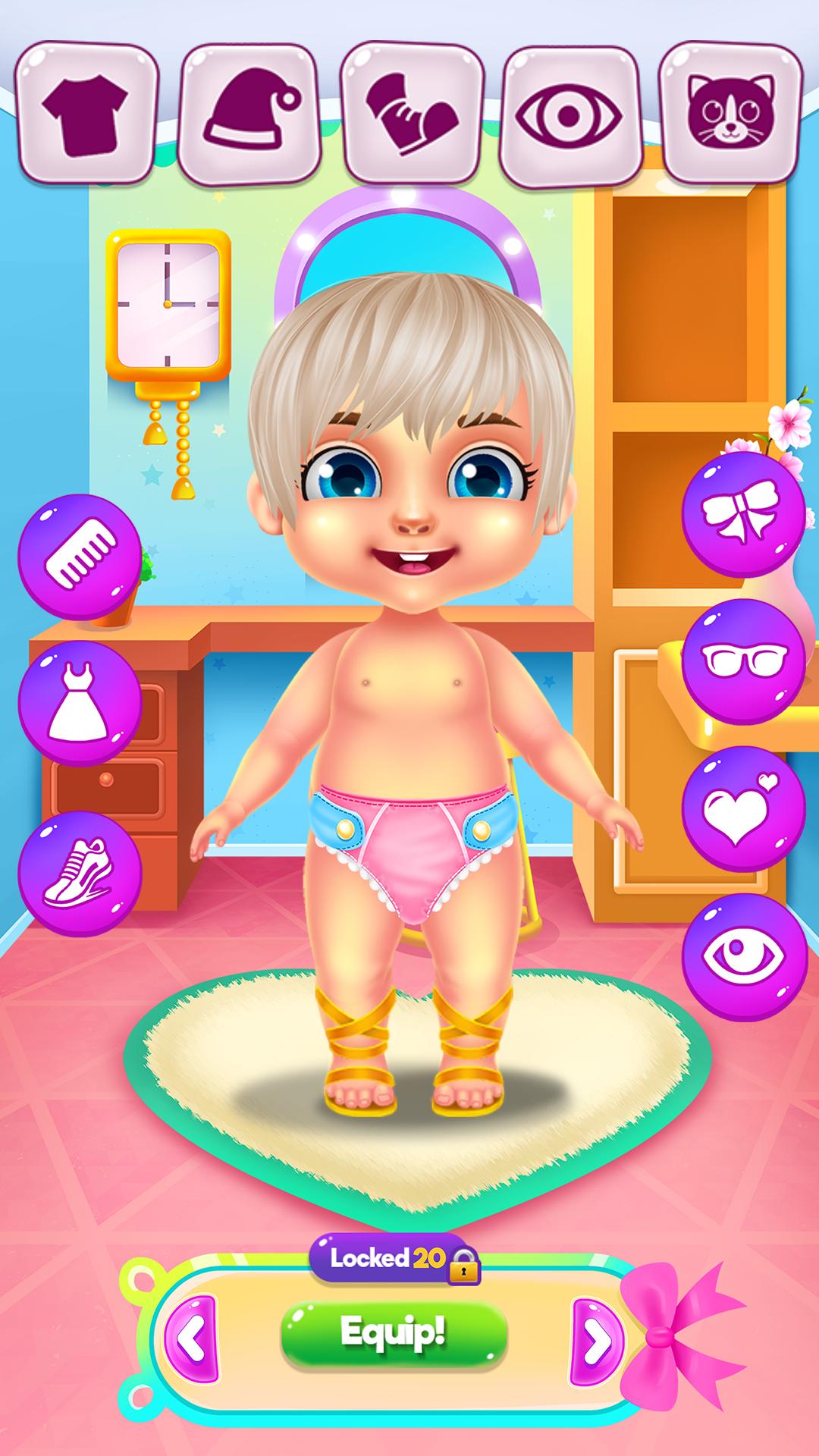Screen dimensions: 819x1456
Task: Switch to the shoes category tab
Action: click(x=412, y=114)
